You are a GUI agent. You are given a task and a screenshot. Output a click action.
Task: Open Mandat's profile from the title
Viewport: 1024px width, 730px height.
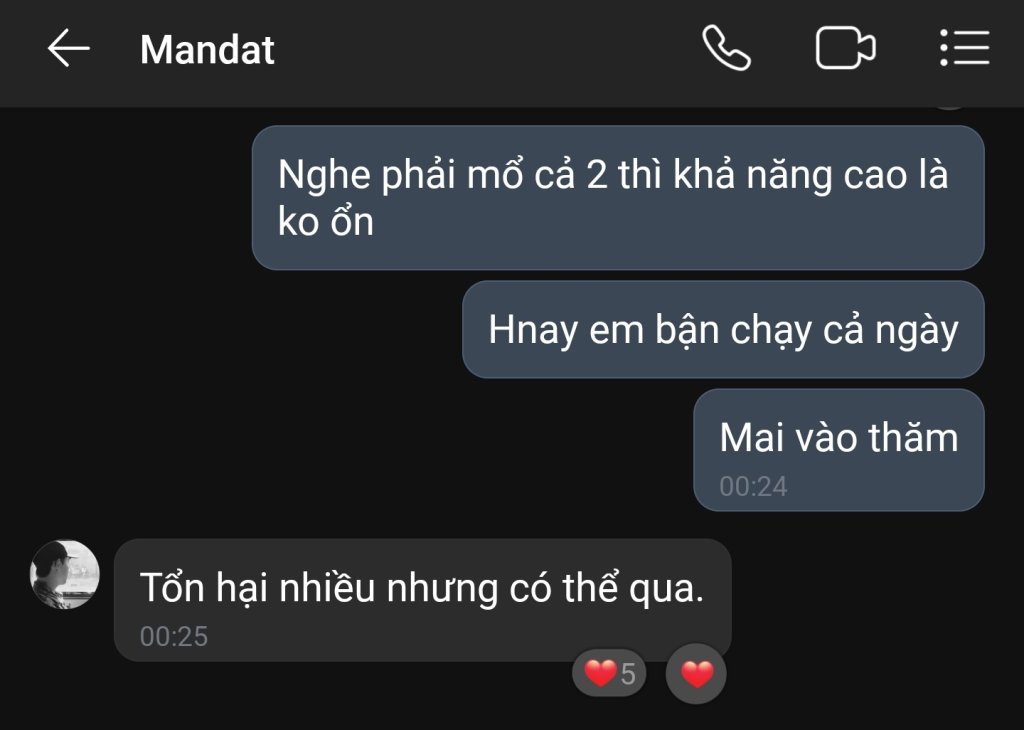click(207, 49)
